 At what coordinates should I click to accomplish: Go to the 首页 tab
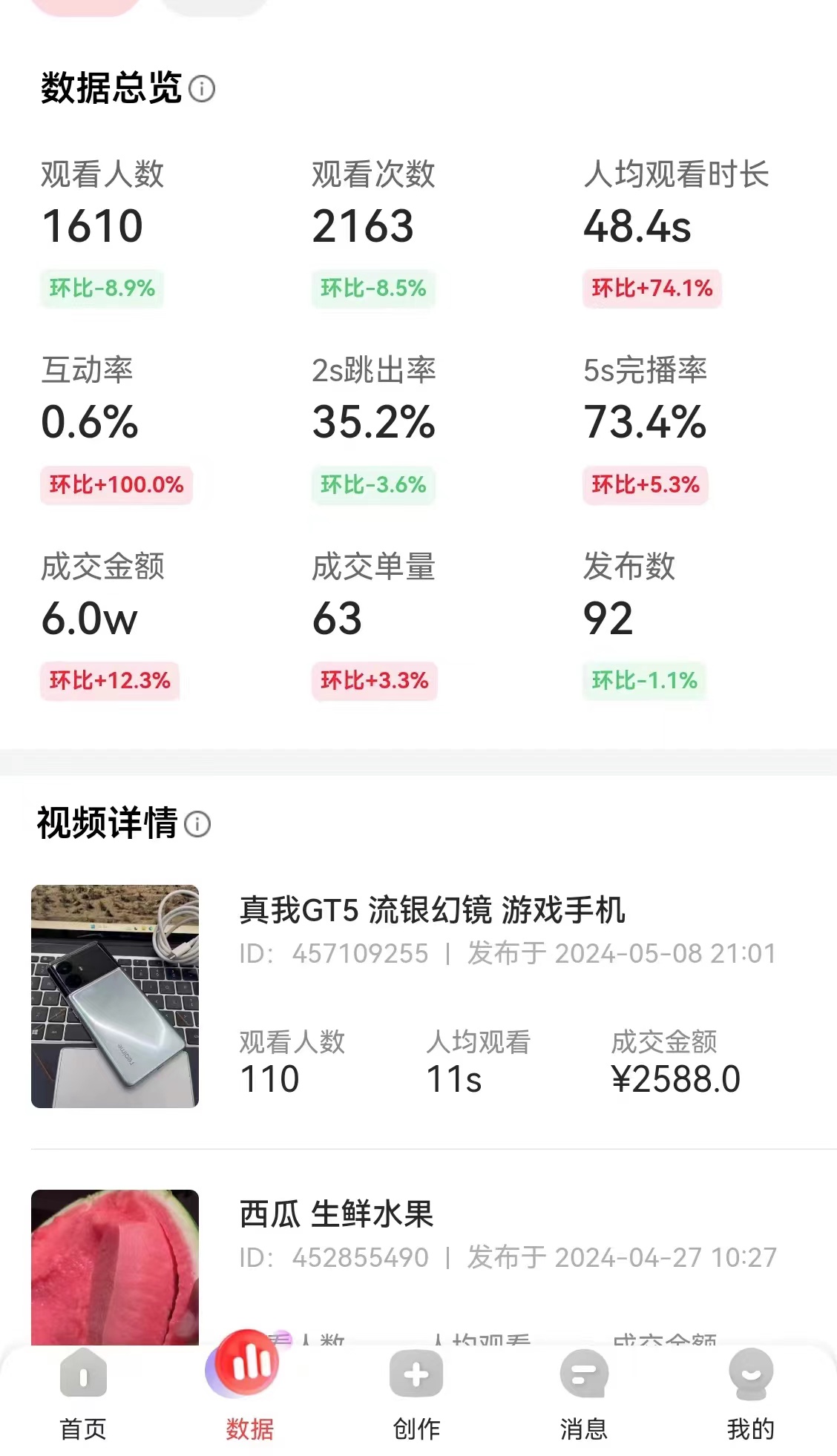click(x=83, y=1395)
